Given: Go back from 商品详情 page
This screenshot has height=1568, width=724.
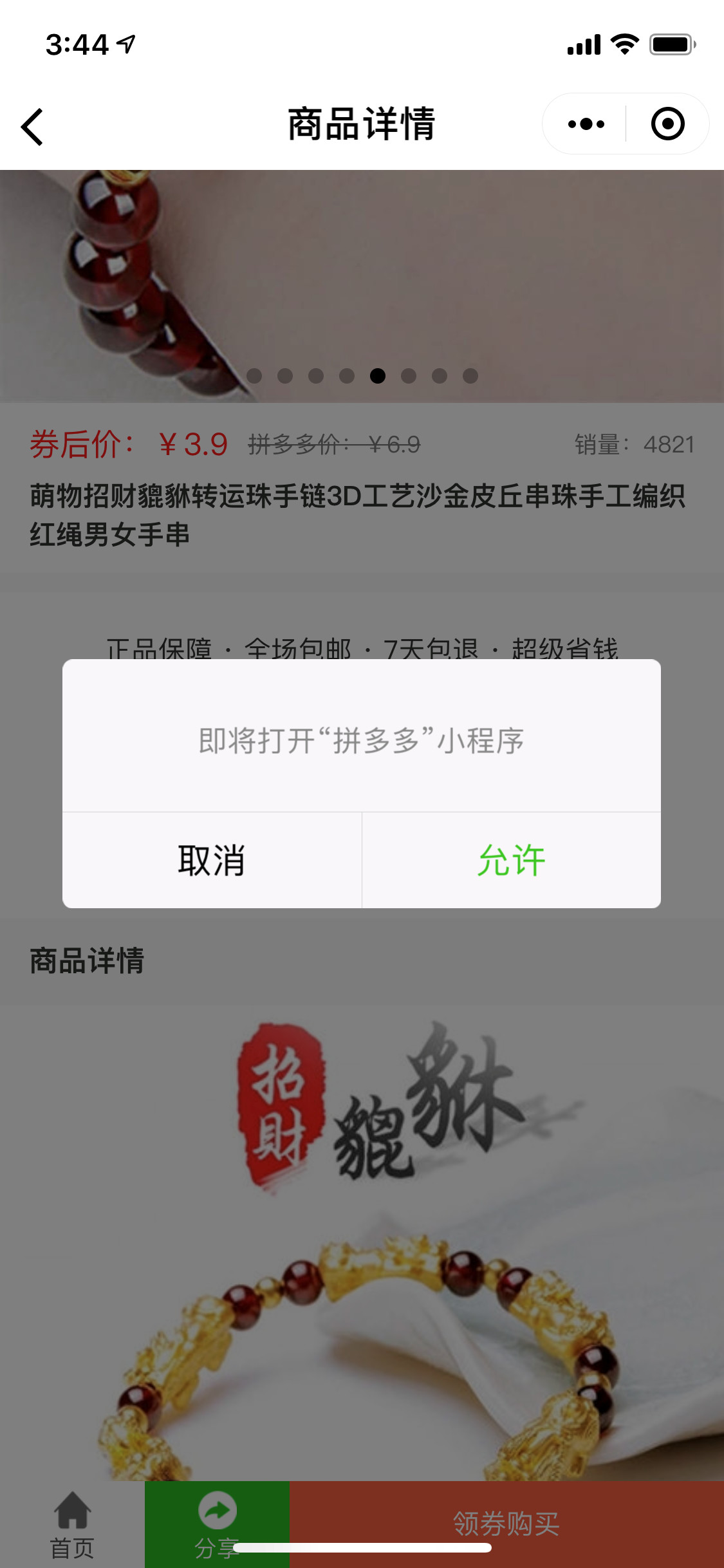Looking at the screenshot, I should (32, 126).
